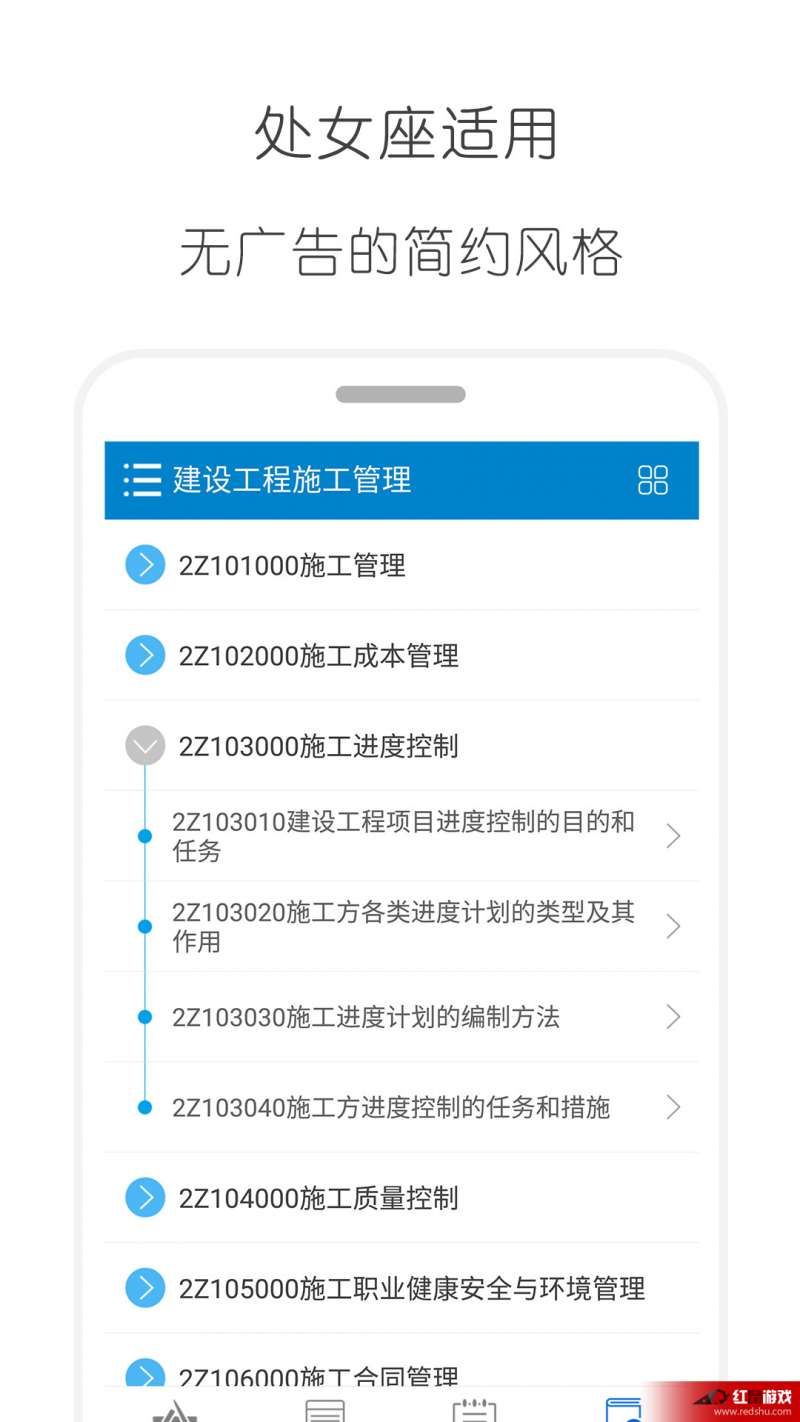The image size is (800, 1422).
Task: Expand the 2Z102000施工成本管理 chapter
Action: [x=144, y=655]
